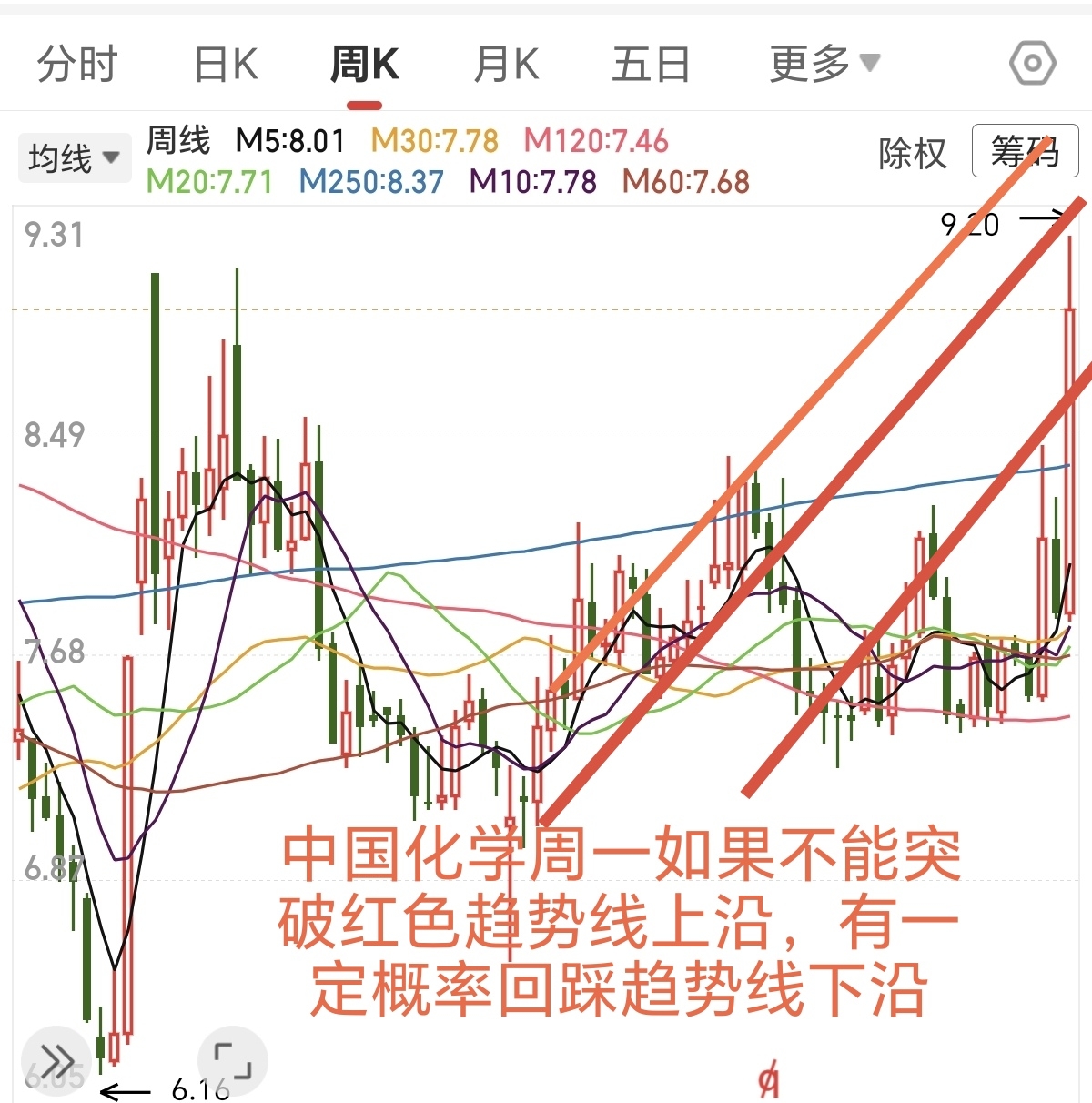View the 五日 five-day chart
The width and height of the screenshot is (1092, 1103).
(x=652, y=62)
